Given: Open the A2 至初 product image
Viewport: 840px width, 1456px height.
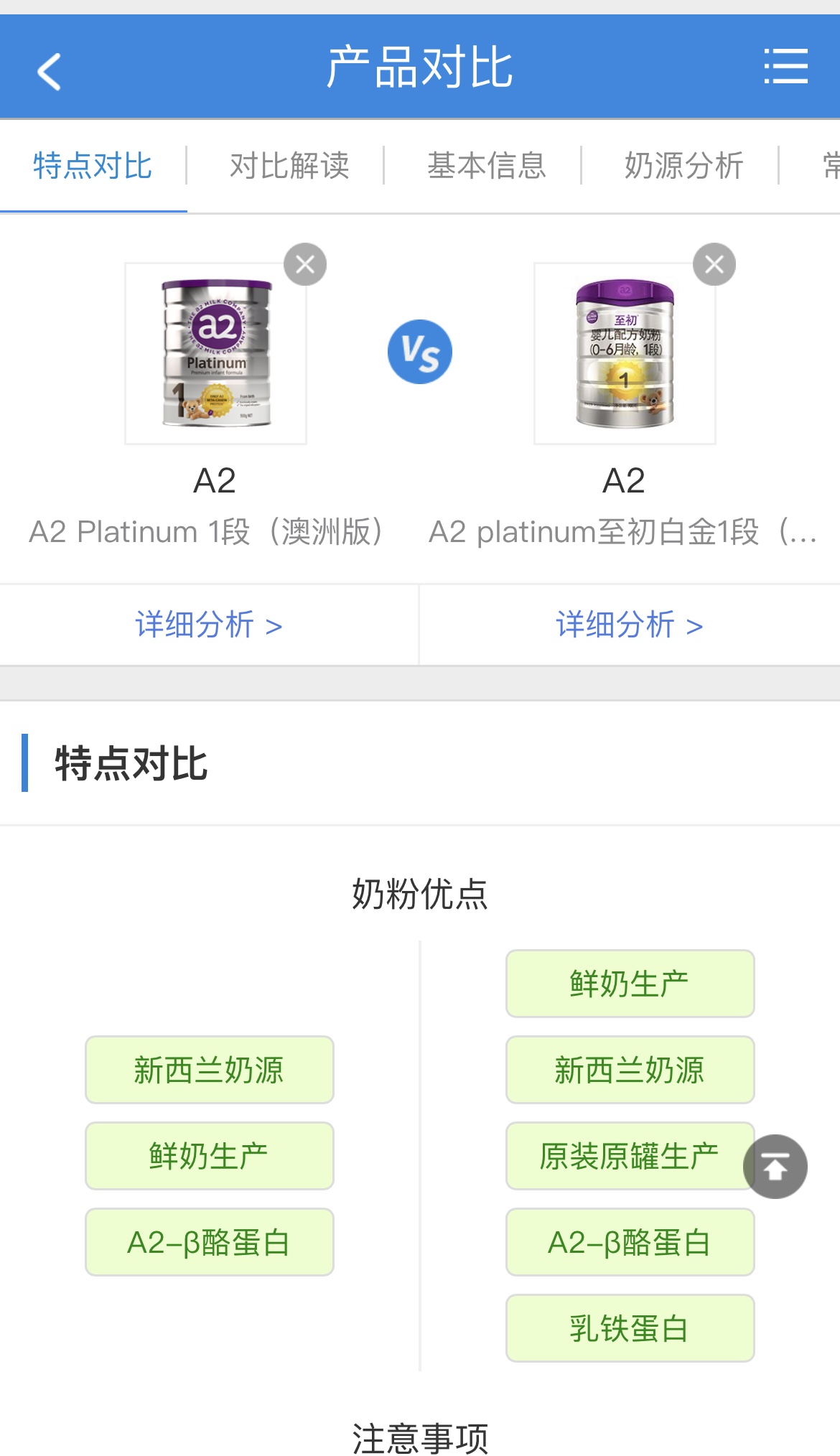Looking at the screenshot, I should (x=625, y=353).
